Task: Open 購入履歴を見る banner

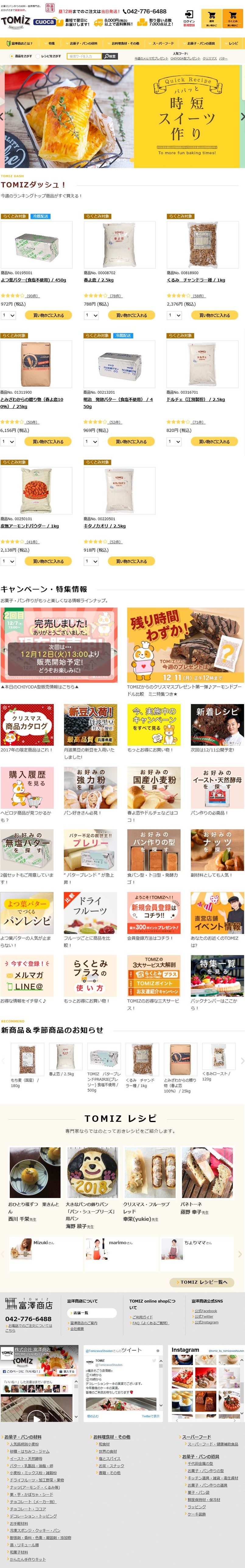Action: pyautogui.click(x=27, y=787)
